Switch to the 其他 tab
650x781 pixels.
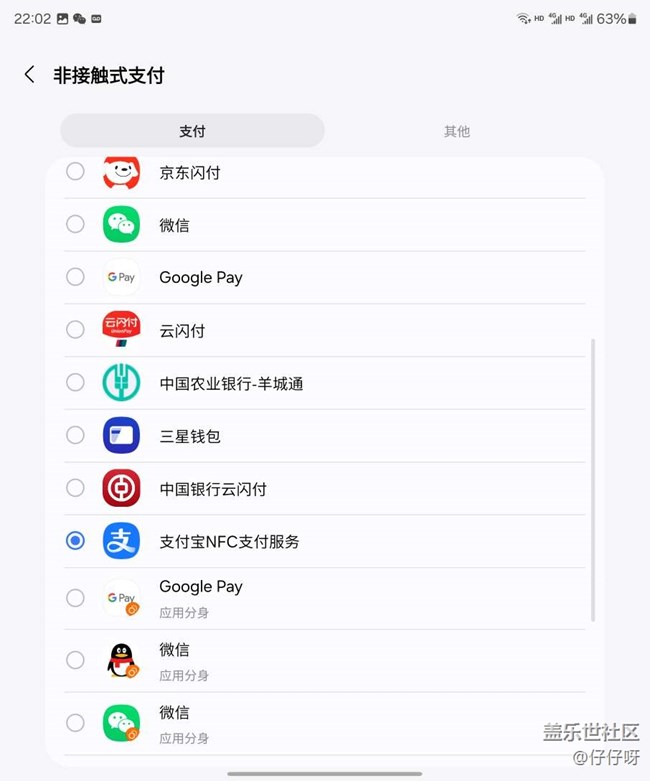coord(457,131)
